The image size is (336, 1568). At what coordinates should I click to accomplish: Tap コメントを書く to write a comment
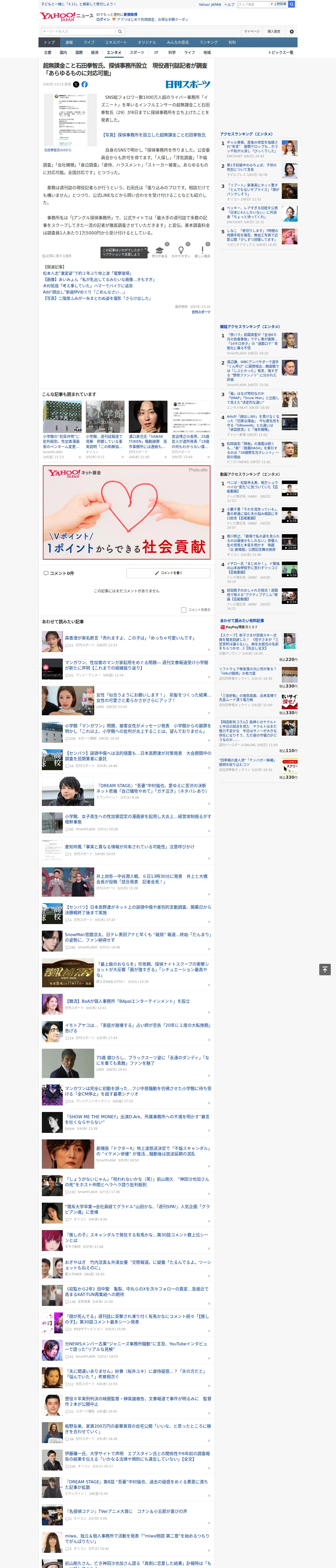coord(168,573)
